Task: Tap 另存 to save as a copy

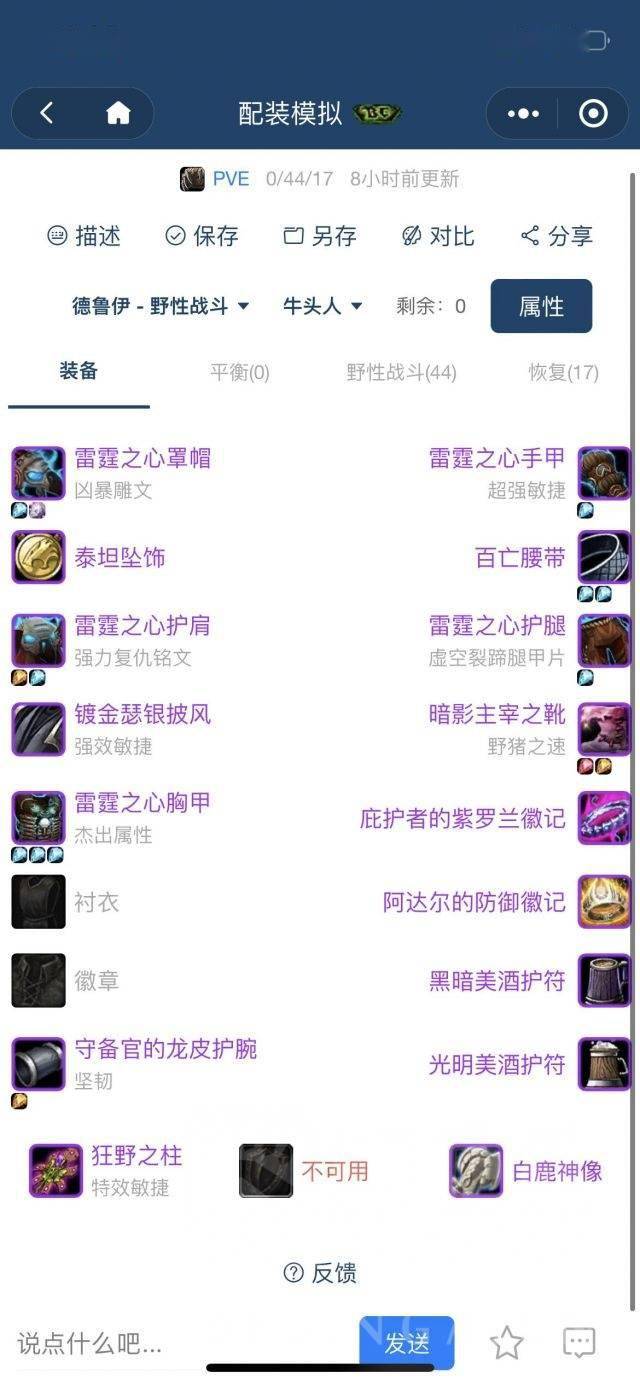Action: point(320,236)
